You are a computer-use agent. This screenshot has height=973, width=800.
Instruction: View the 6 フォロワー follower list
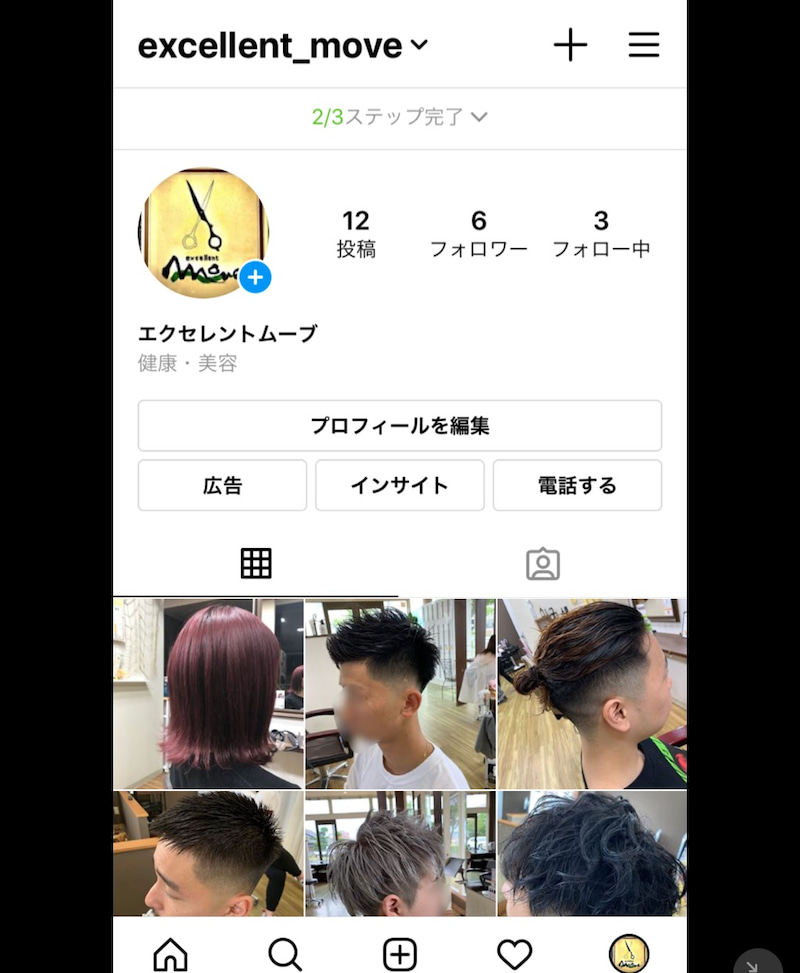click(x=478, y=232)
